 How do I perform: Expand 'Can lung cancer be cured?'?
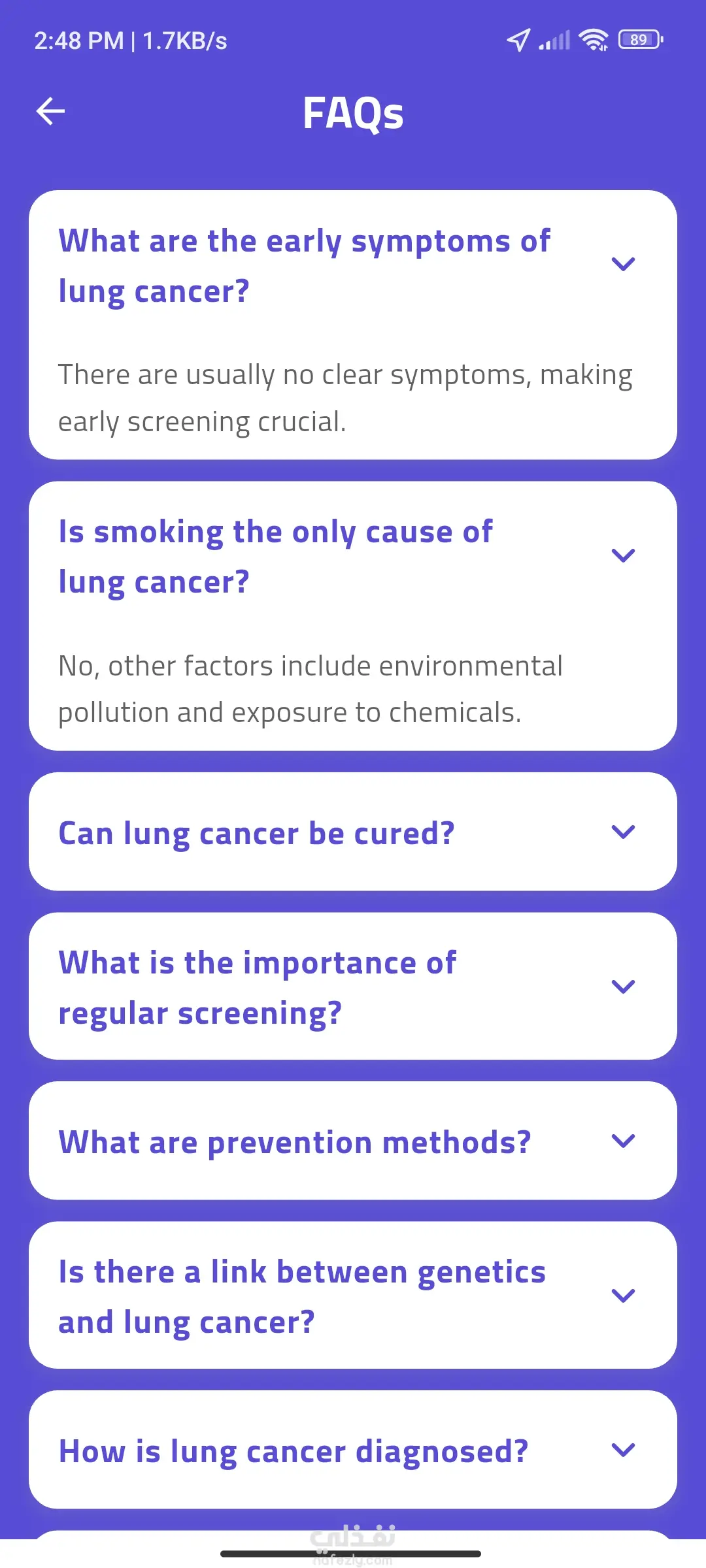622,832
